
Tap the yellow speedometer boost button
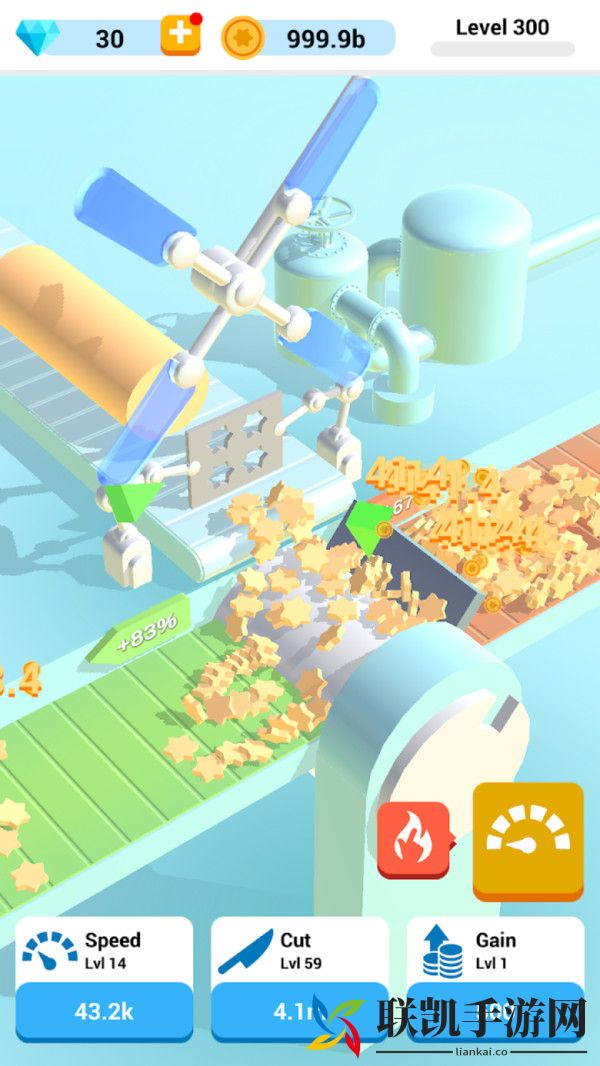click(527, 841)
